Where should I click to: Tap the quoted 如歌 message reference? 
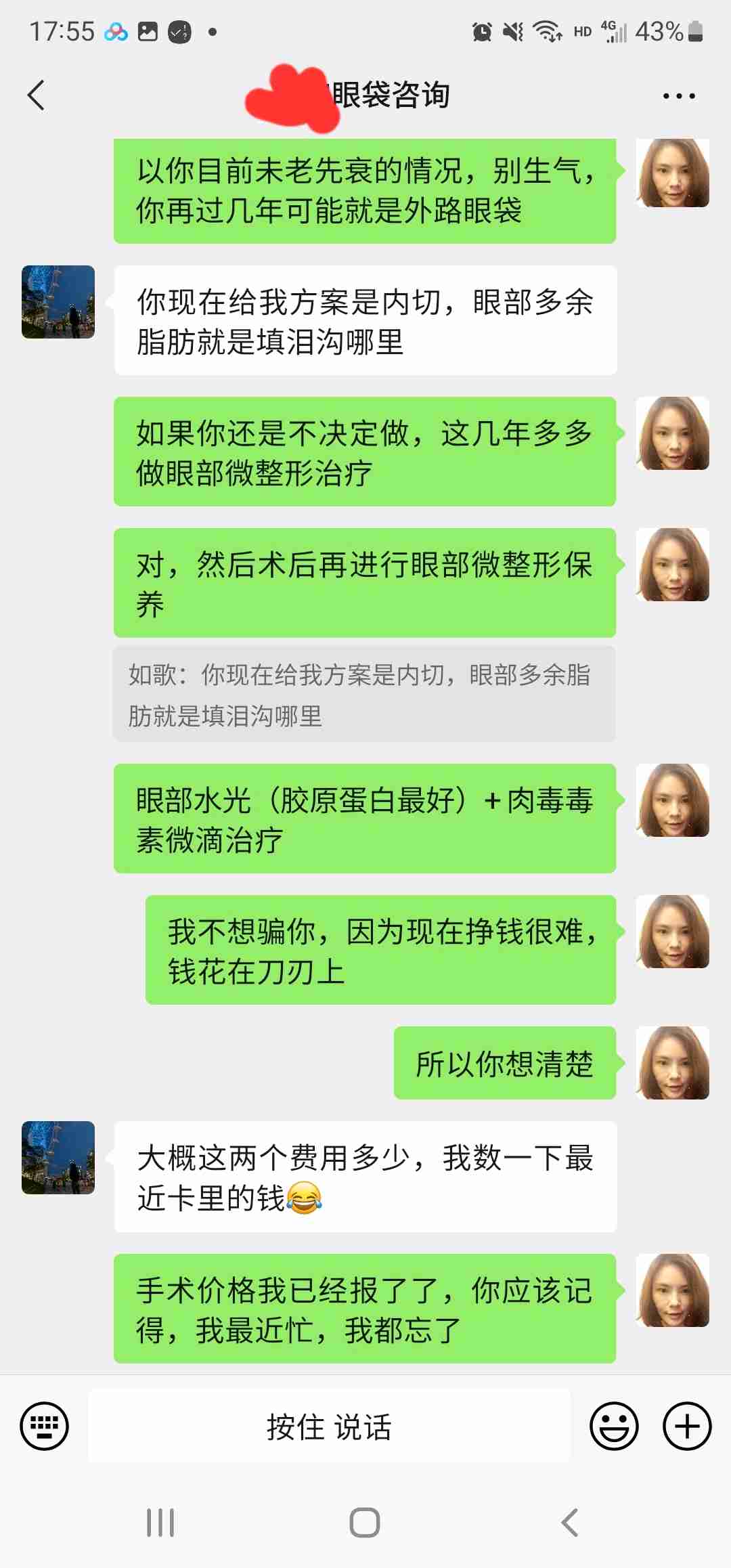363,695
